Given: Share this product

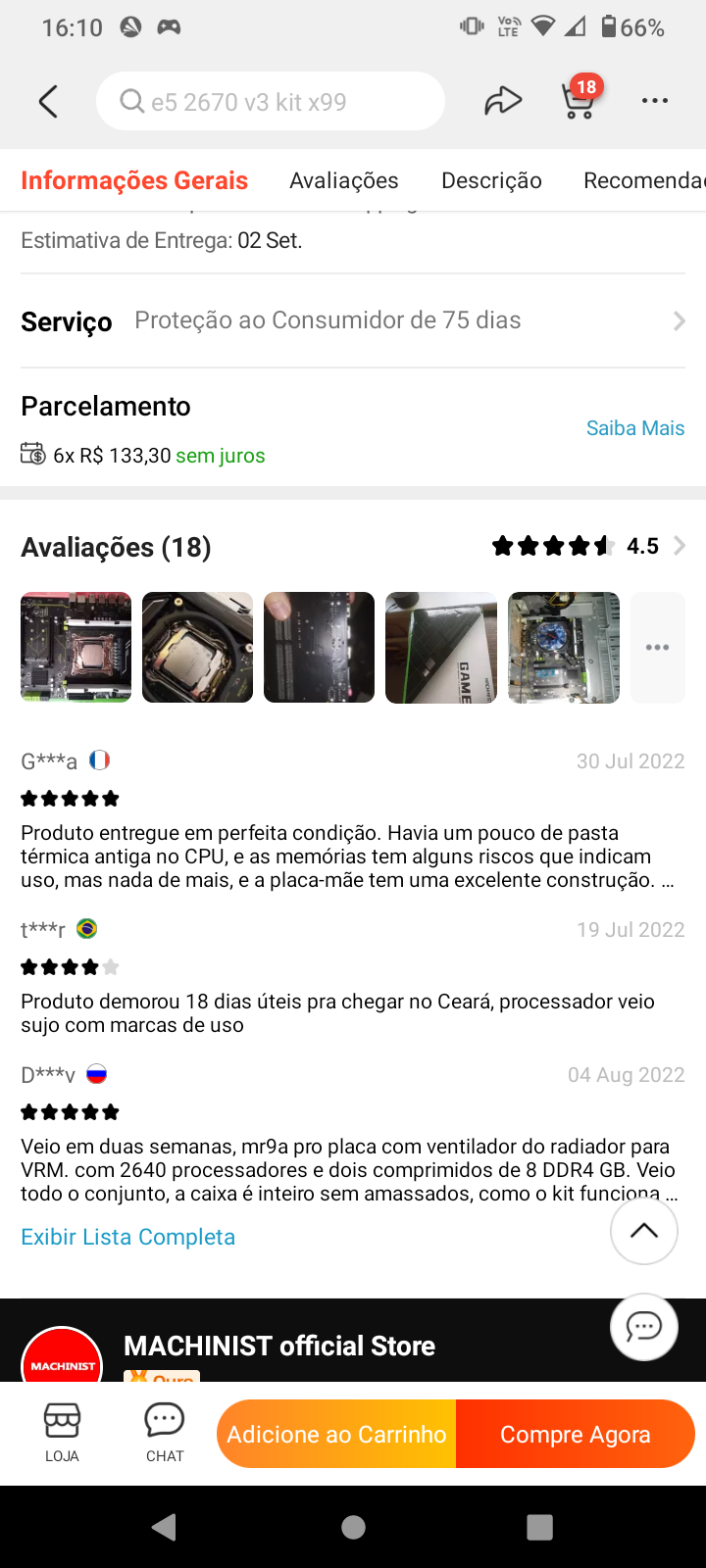Looking at the screenshot, I should [503, 101].
